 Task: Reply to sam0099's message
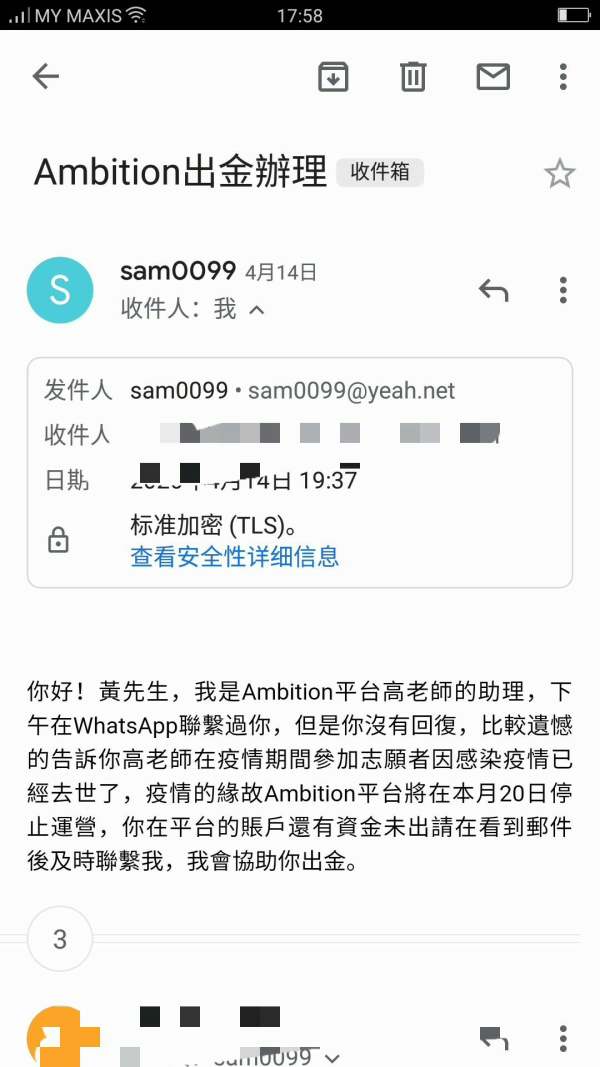(x=494, y=291)
